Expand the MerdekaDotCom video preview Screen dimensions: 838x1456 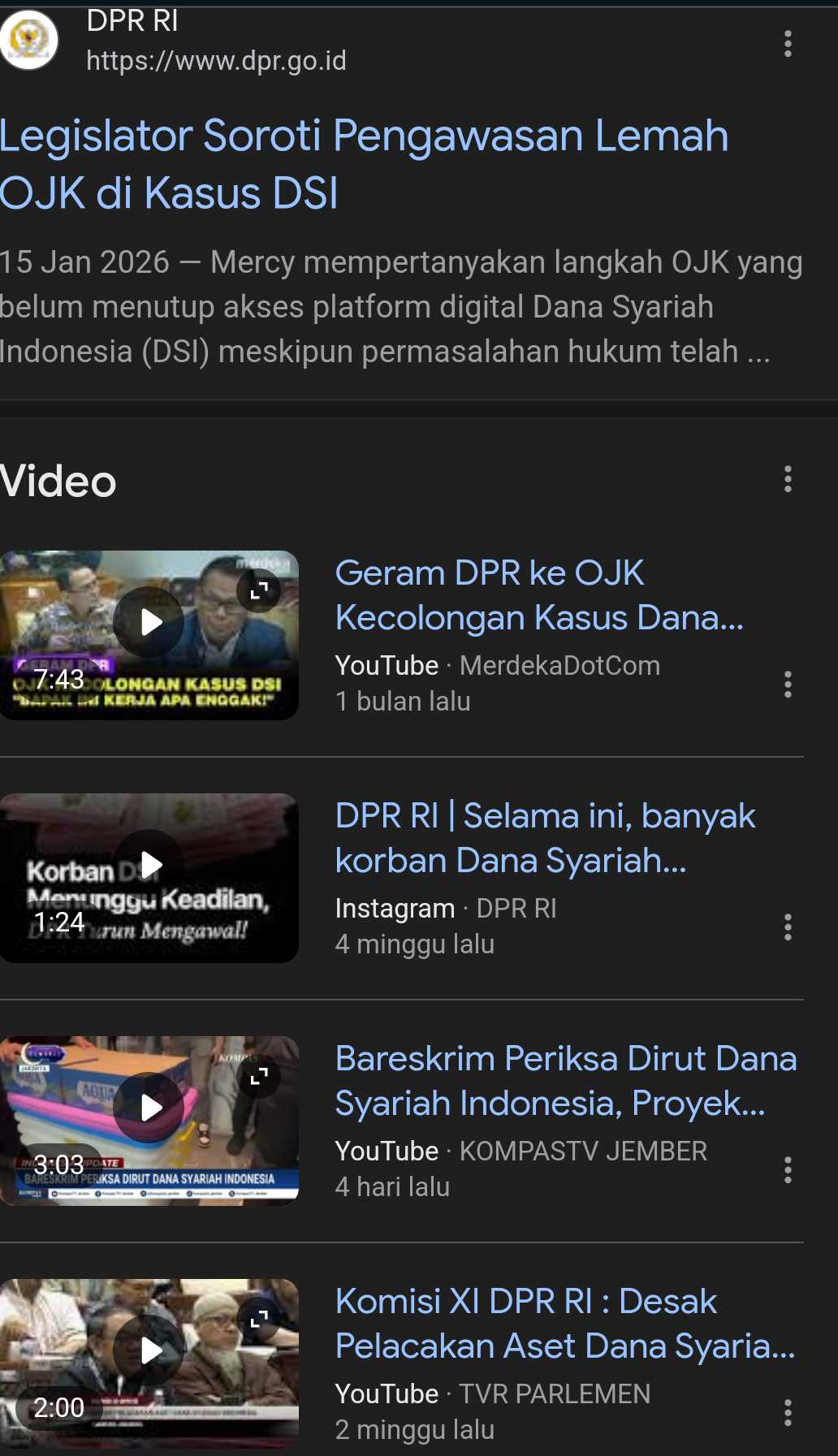click(259, 591)
